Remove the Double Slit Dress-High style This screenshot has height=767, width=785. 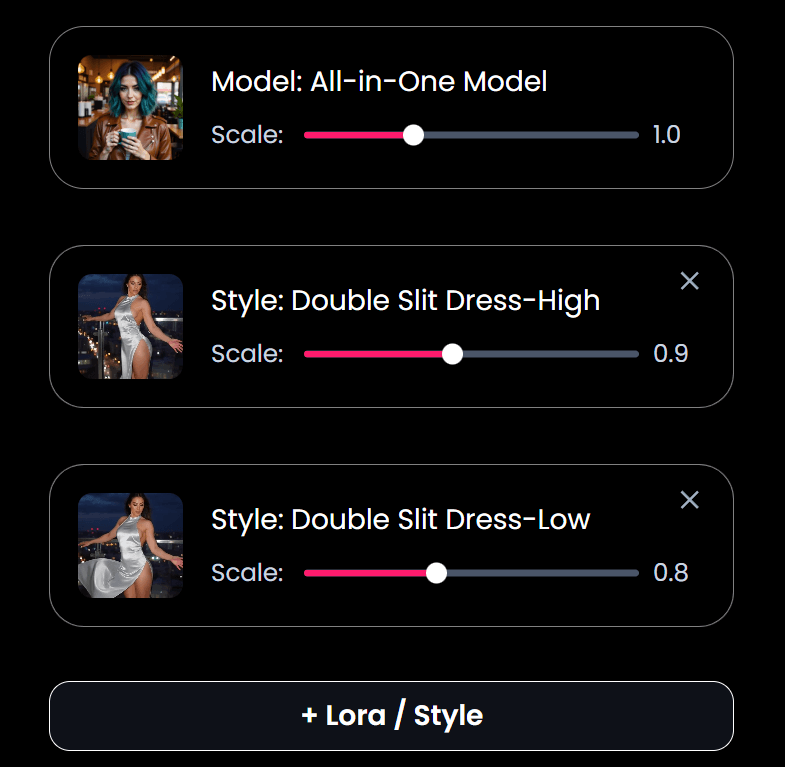689,282
